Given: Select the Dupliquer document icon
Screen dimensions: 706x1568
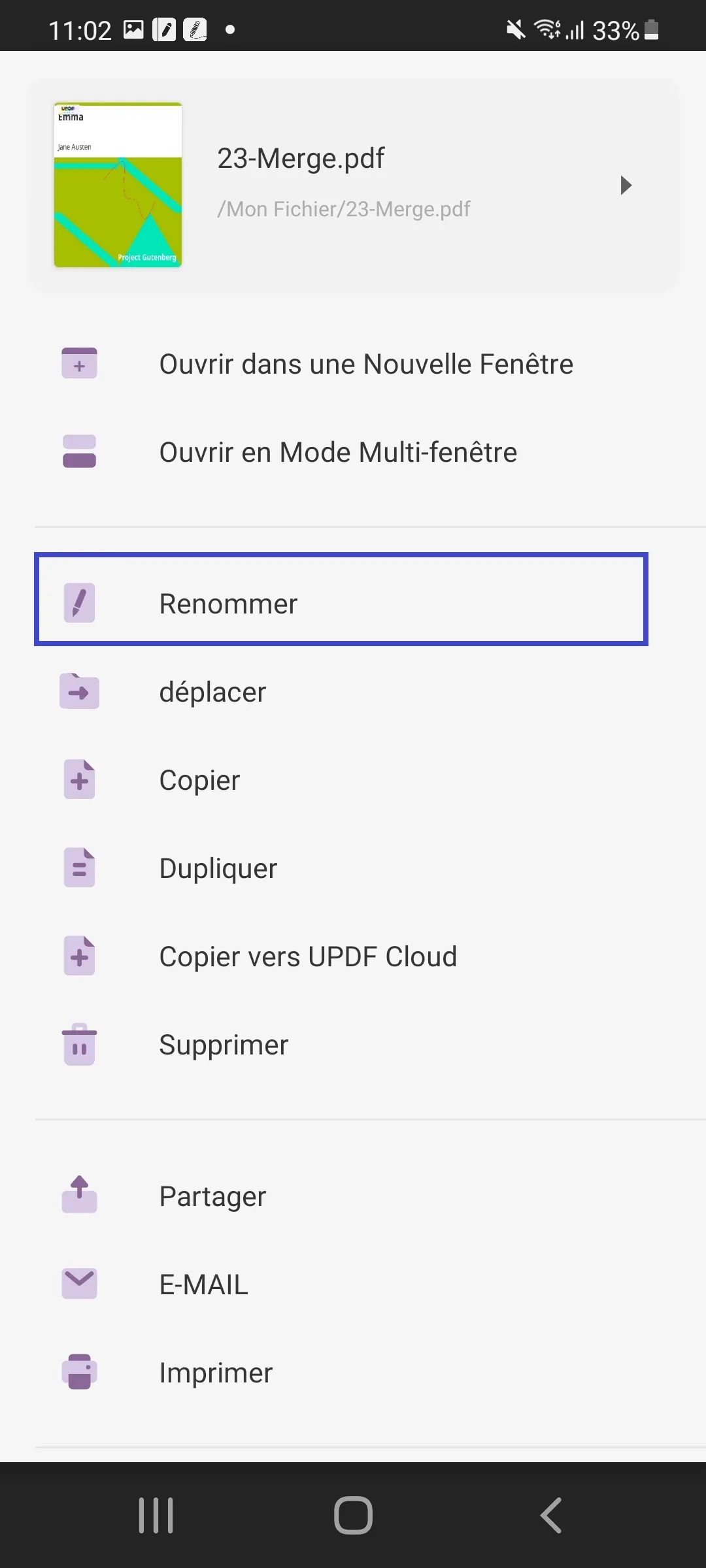Looking at the screenshot, I should [x=78, y=868].
